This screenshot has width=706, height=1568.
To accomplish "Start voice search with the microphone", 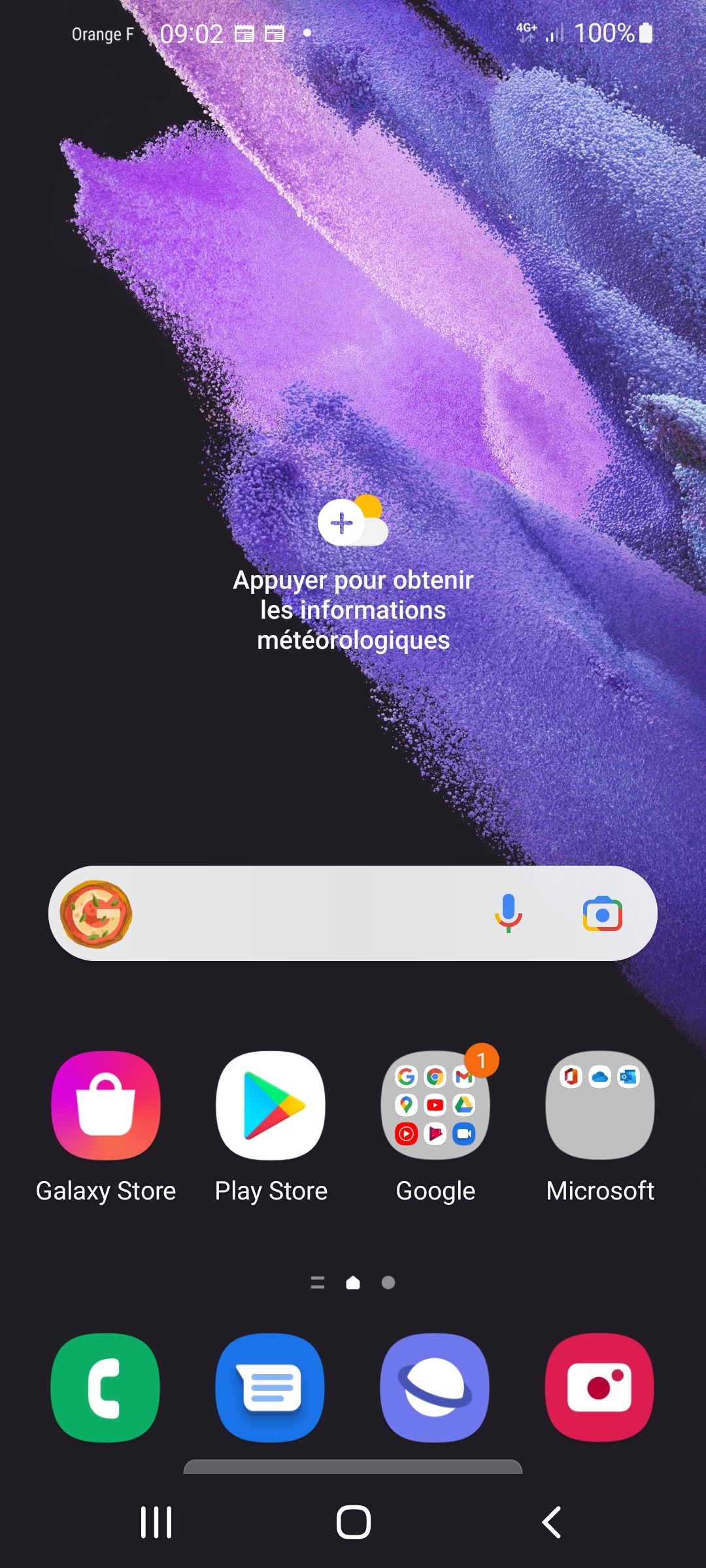I will click(x=508, y=913).
